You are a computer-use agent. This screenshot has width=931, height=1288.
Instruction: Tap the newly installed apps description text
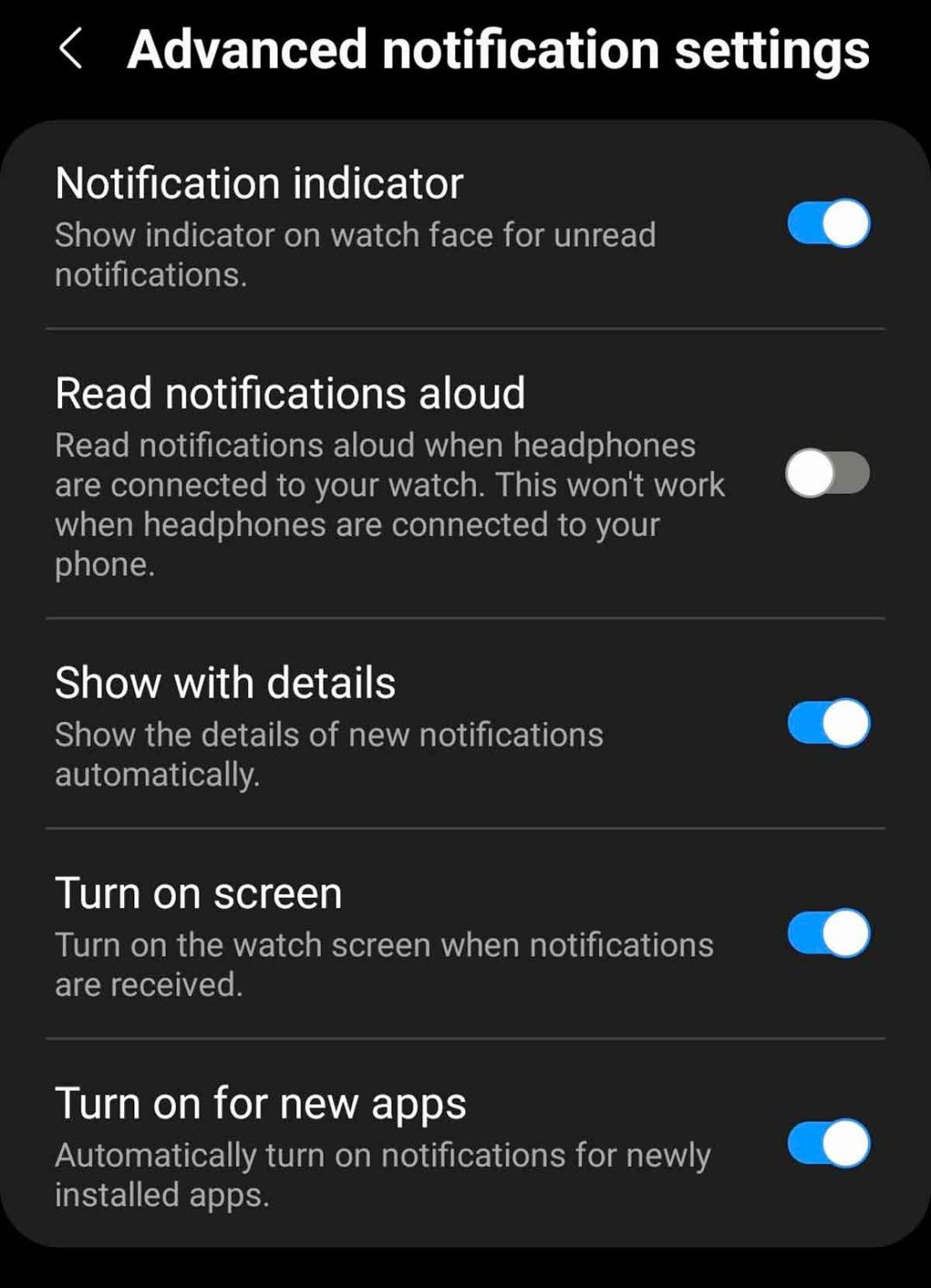point(382,1172)
